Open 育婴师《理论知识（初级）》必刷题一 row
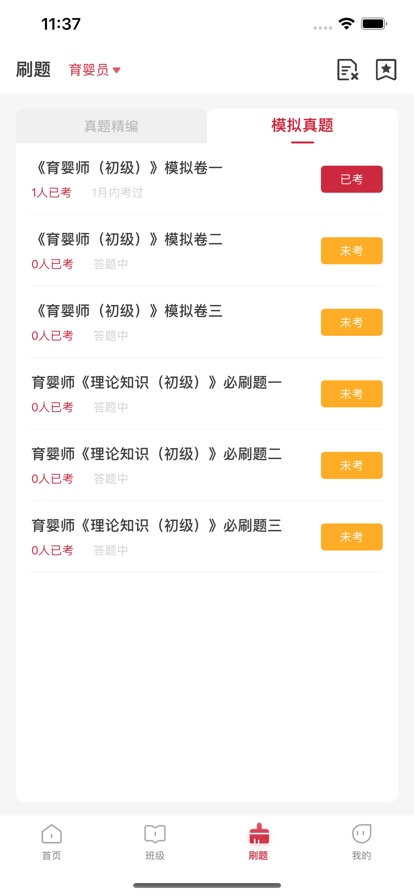The image size is (414, 896). (206, 394)
